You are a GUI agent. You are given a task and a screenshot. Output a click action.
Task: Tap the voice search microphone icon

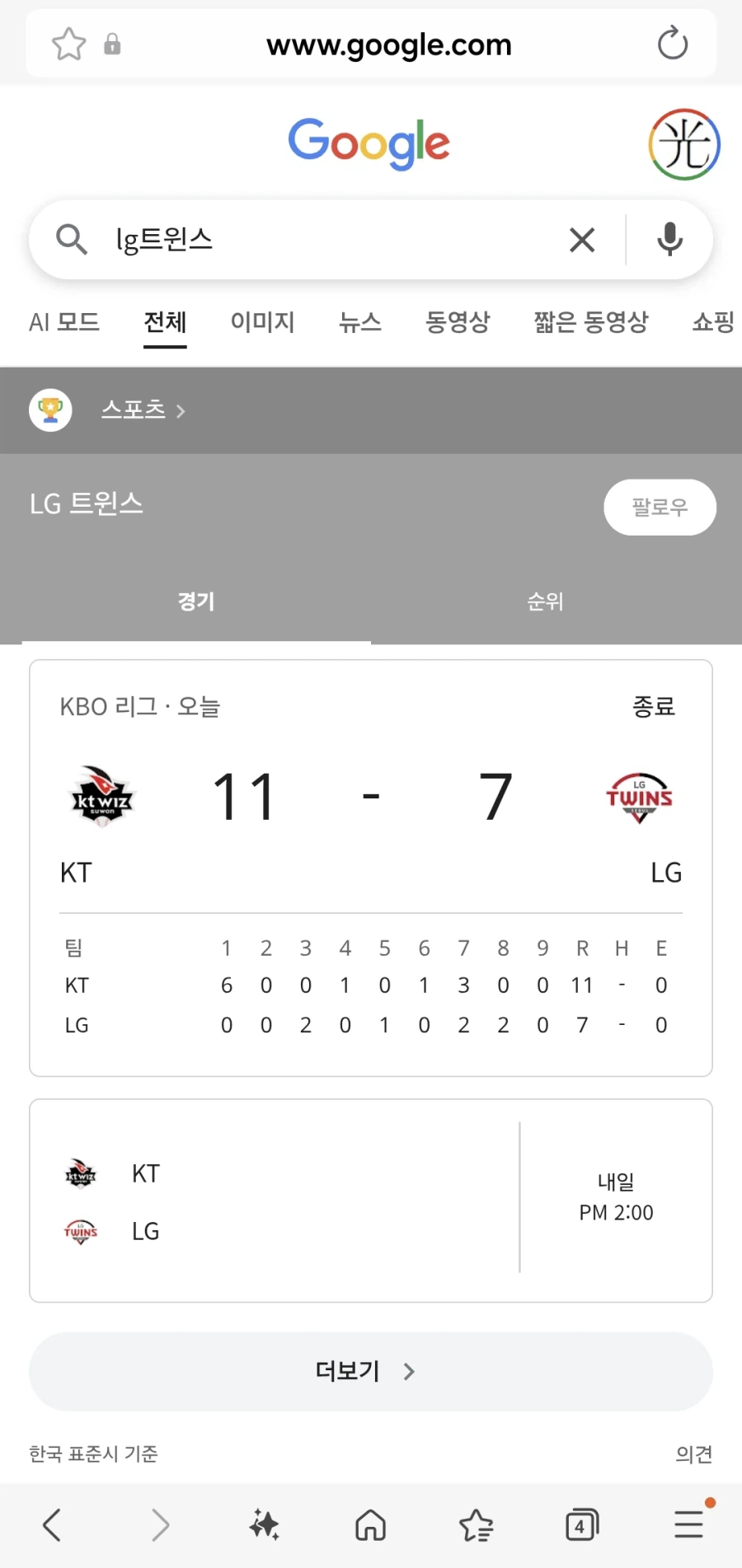[x=668, y=240]
